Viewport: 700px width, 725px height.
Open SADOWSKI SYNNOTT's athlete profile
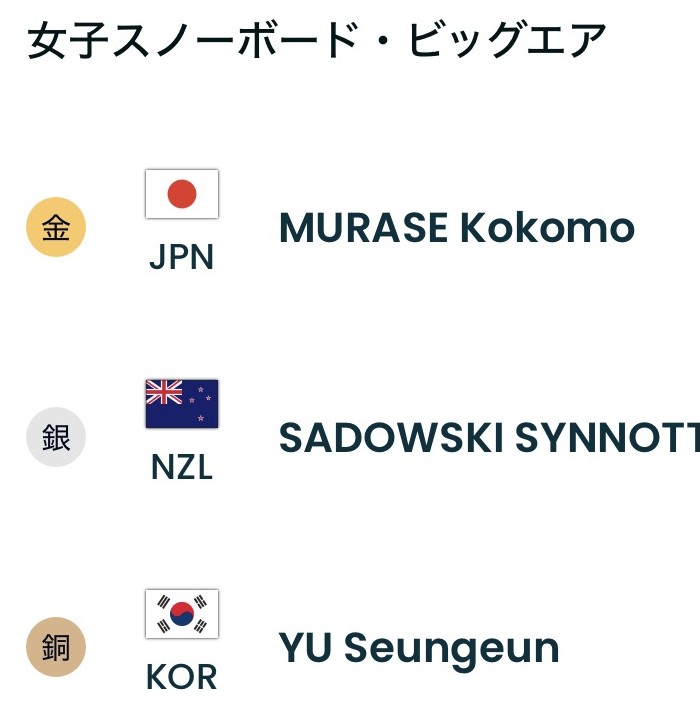(488, 438)
